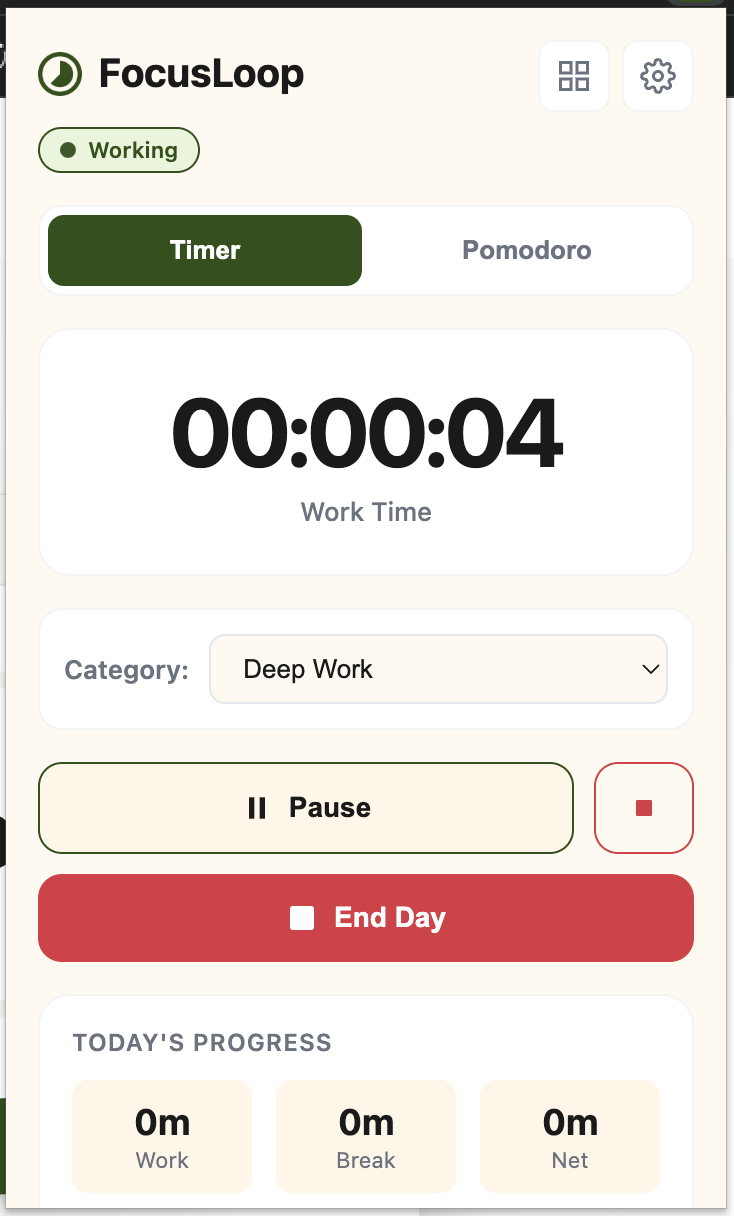Open the FocusLoop settings gear

657,75
